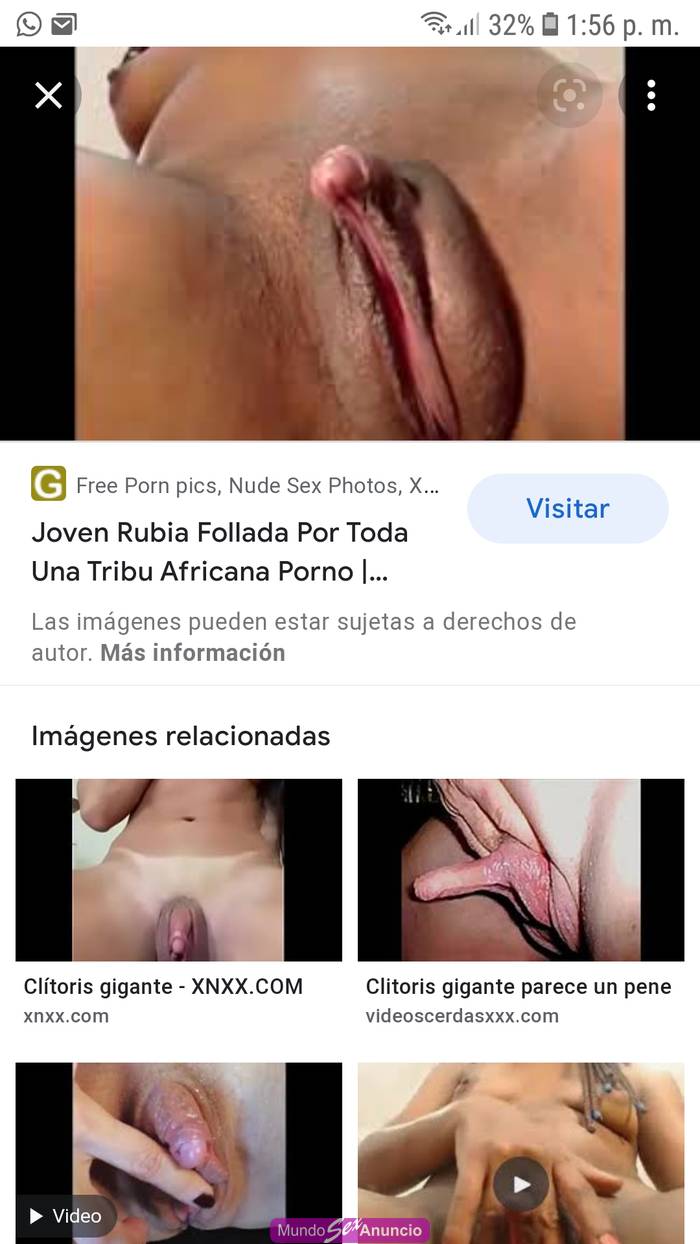This screenshot has height=1244, width=700.
Task: Open the related tile with the play button
Action: point(521,1152)
